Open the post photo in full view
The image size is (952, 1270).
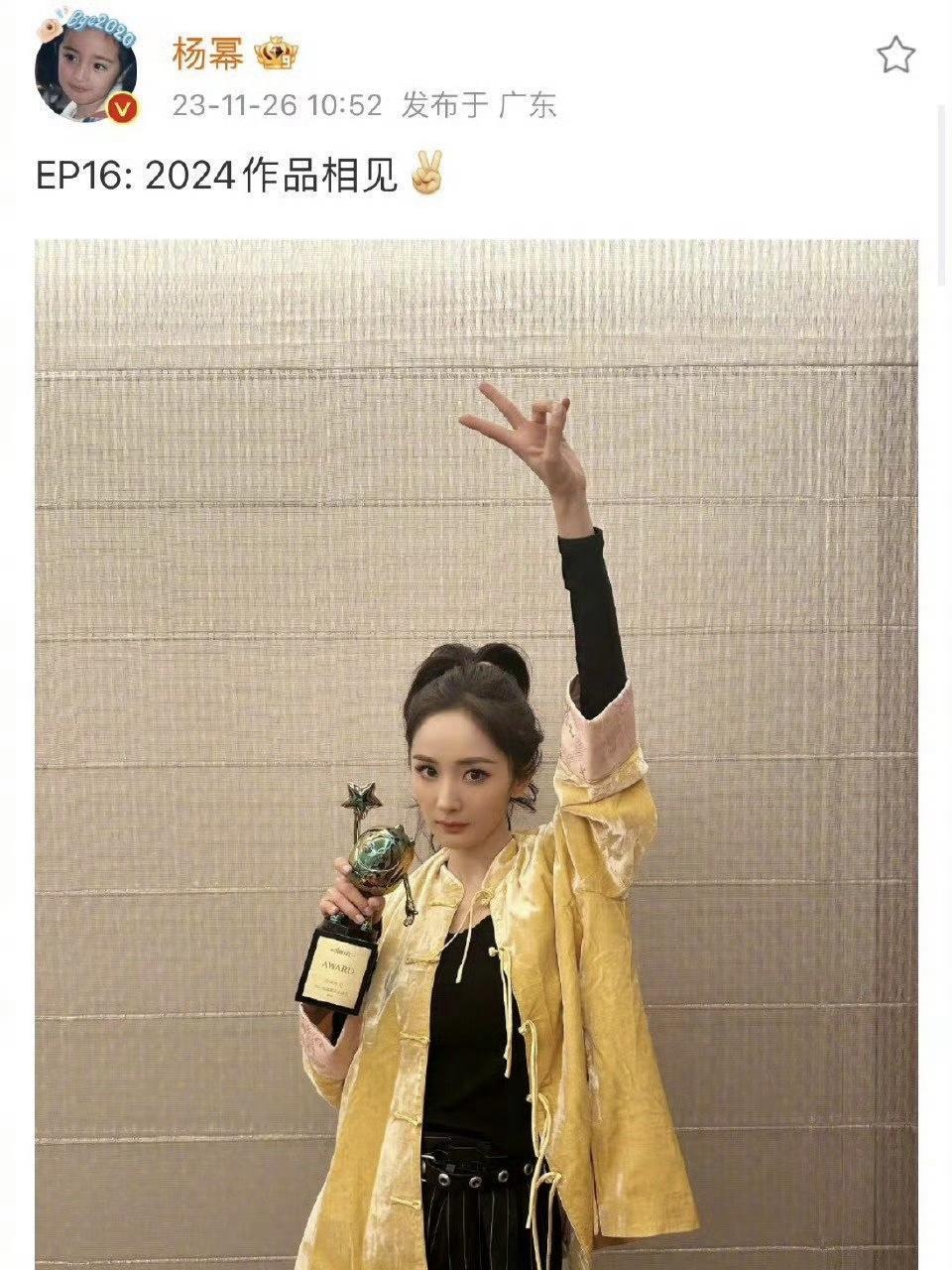click(476, 754)
